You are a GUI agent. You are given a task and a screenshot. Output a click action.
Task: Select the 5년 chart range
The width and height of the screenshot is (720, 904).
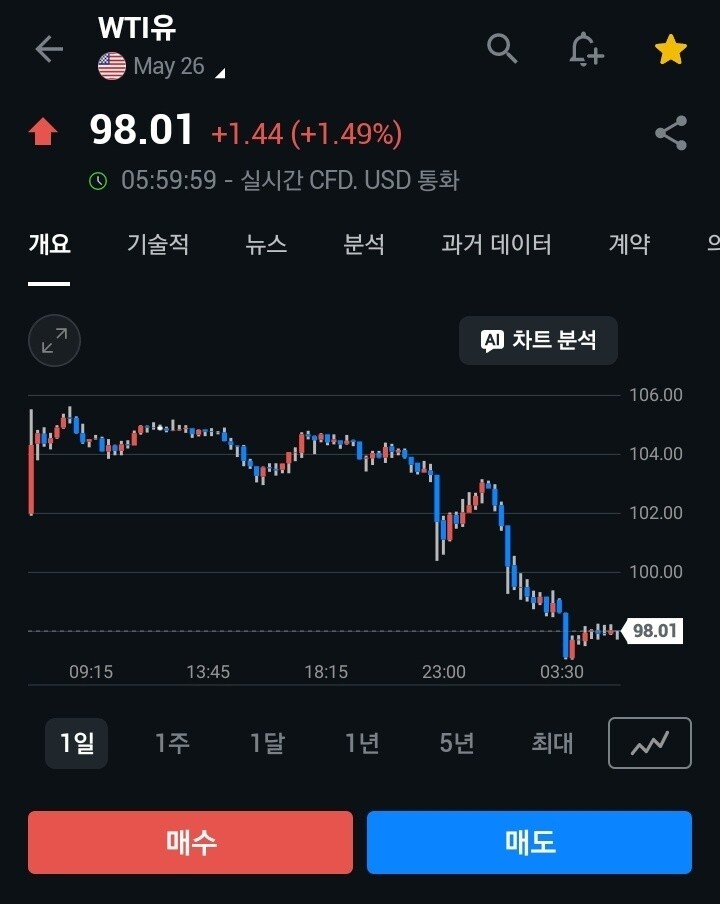pyautogui.click(x=457, y=743)
